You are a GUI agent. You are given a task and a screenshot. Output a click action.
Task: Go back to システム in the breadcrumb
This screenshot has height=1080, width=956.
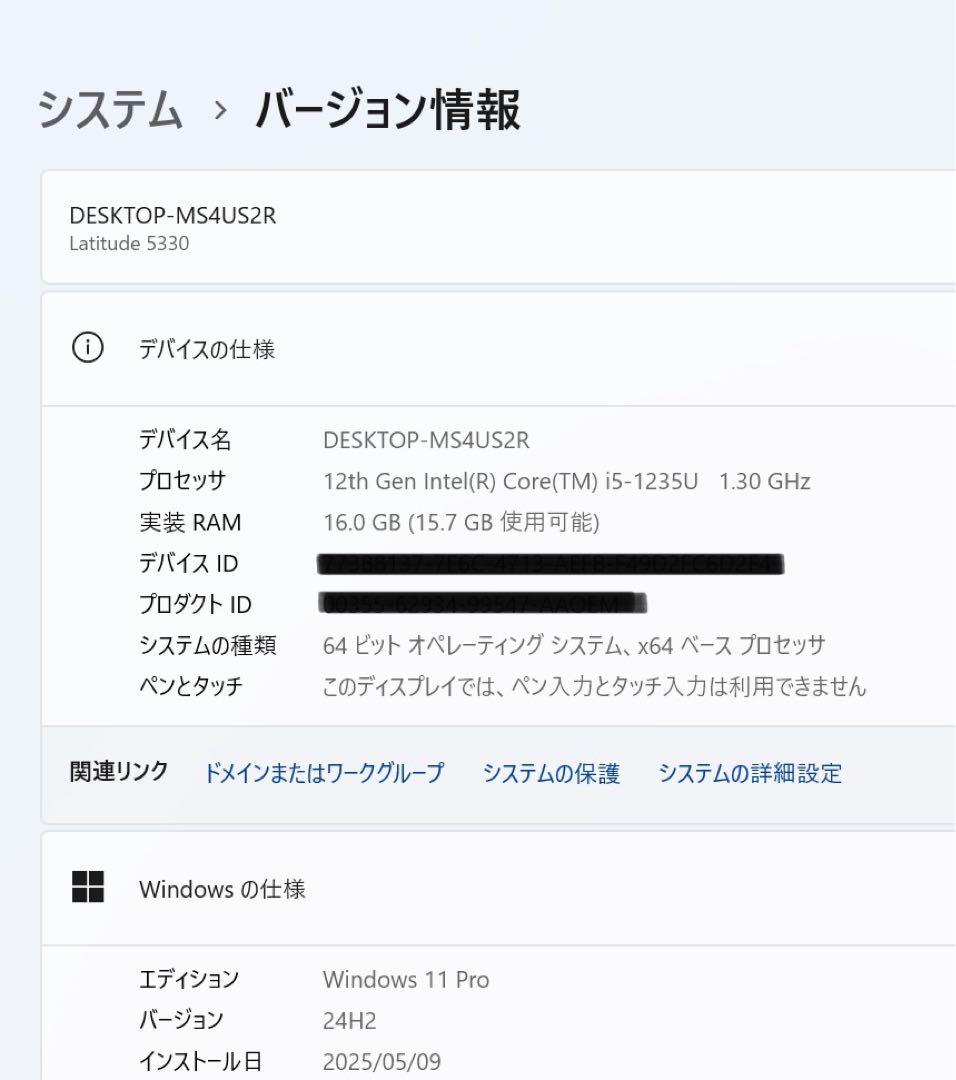[110, 110]
